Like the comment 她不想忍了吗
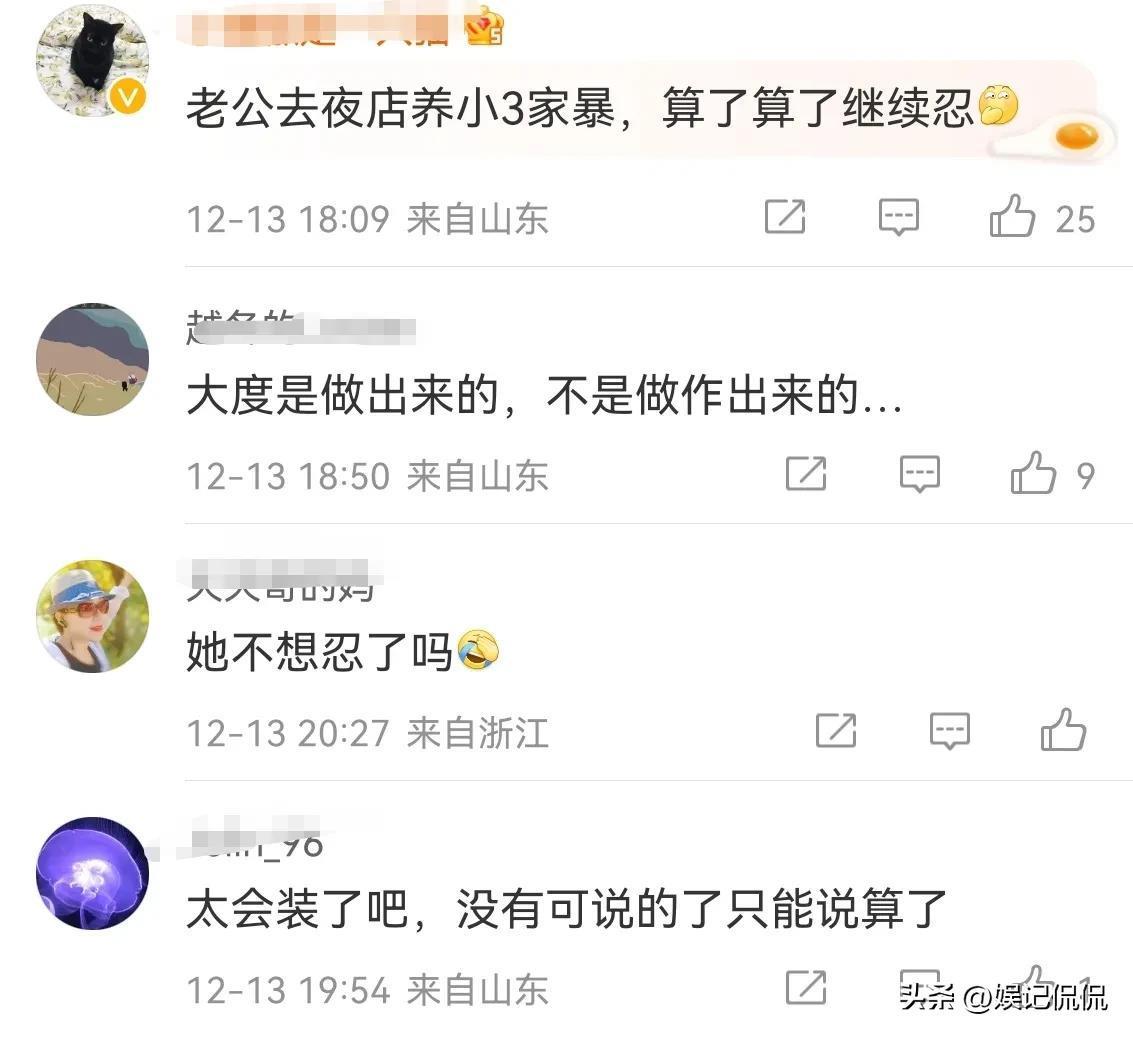Viewport: 1133px width, 1037px height. tap(1062, 731)
